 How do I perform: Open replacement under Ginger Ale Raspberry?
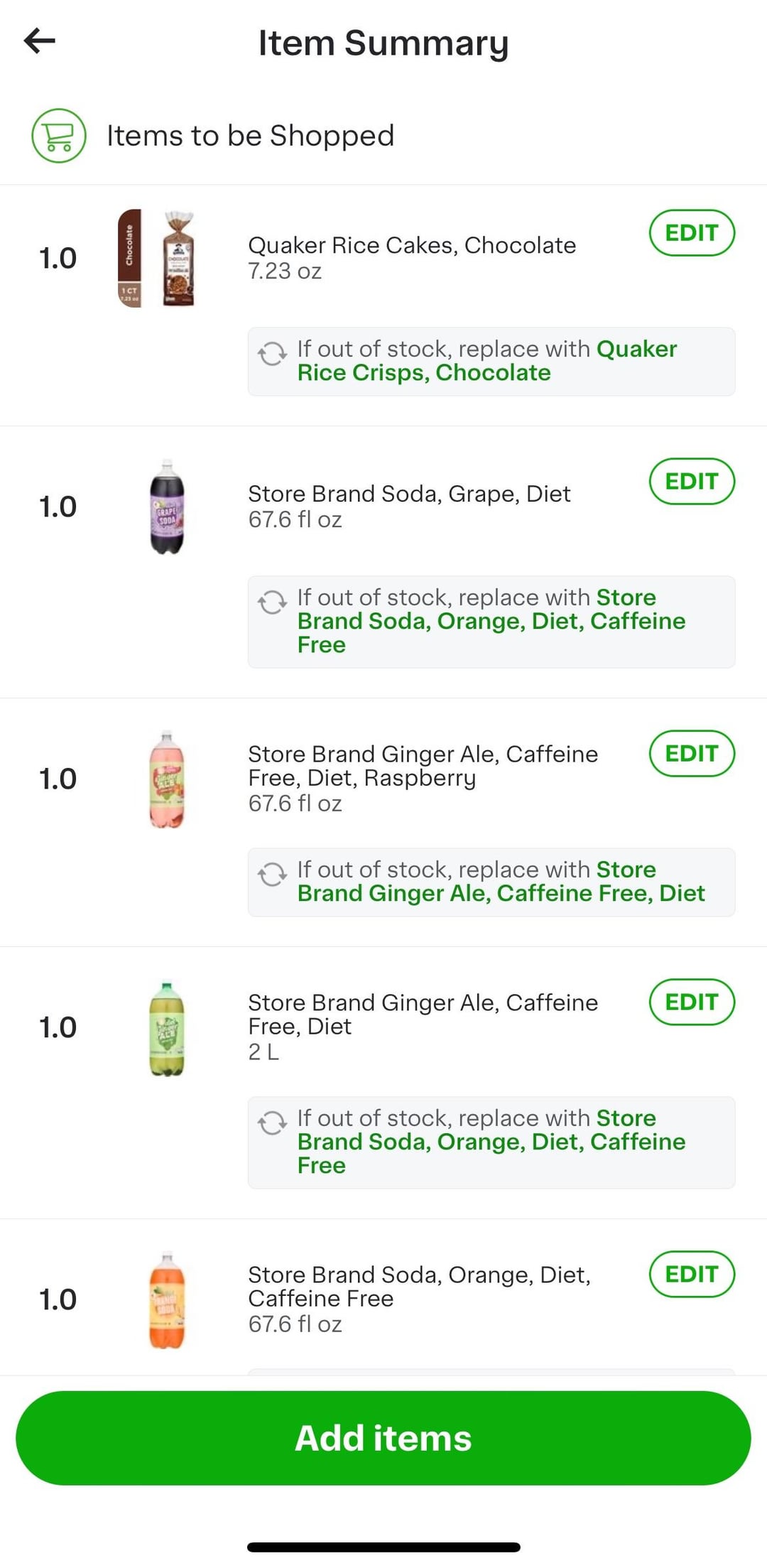click(491, 882)
